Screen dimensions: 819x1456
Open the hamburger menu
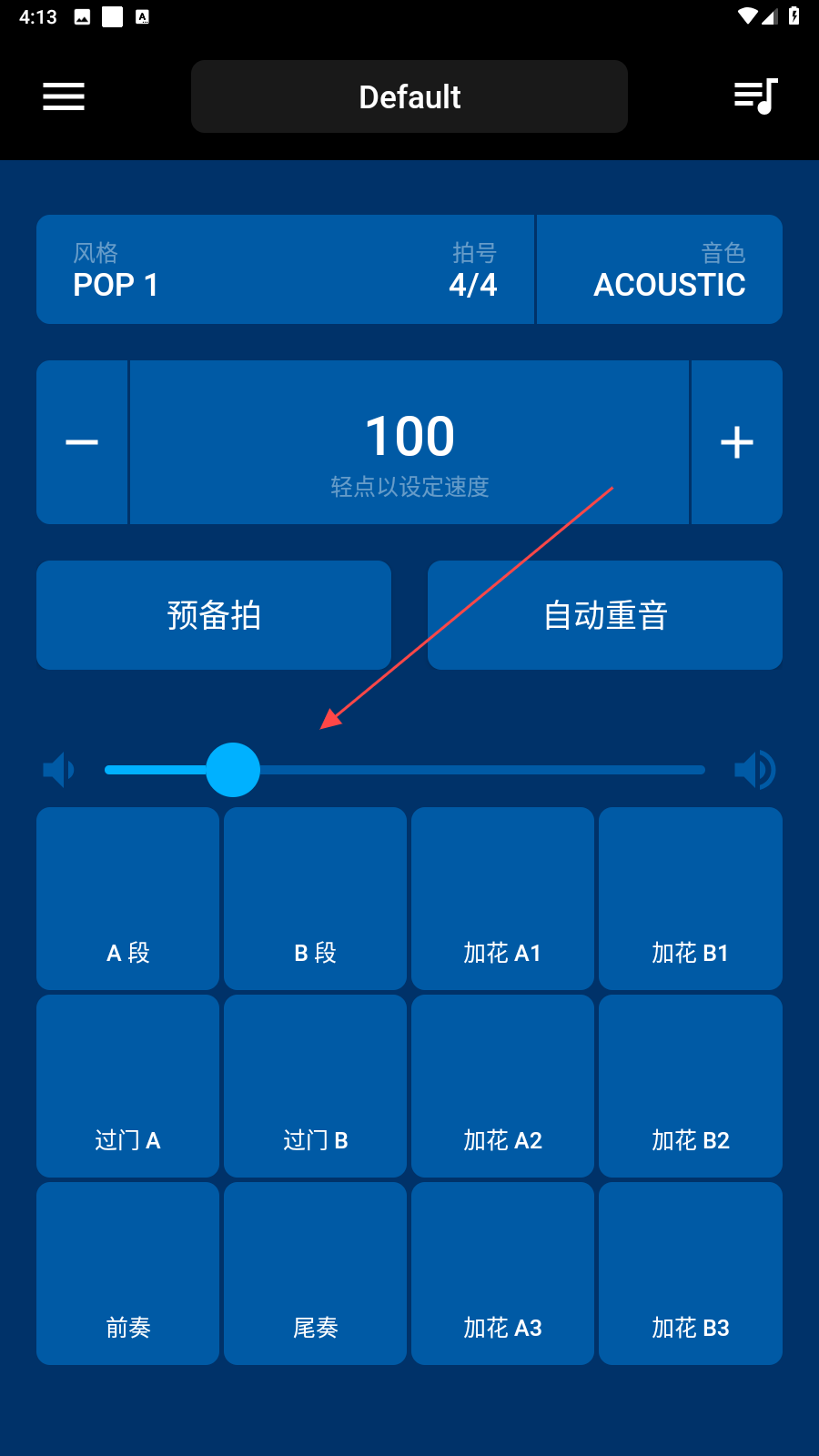(x=64, y=96)
